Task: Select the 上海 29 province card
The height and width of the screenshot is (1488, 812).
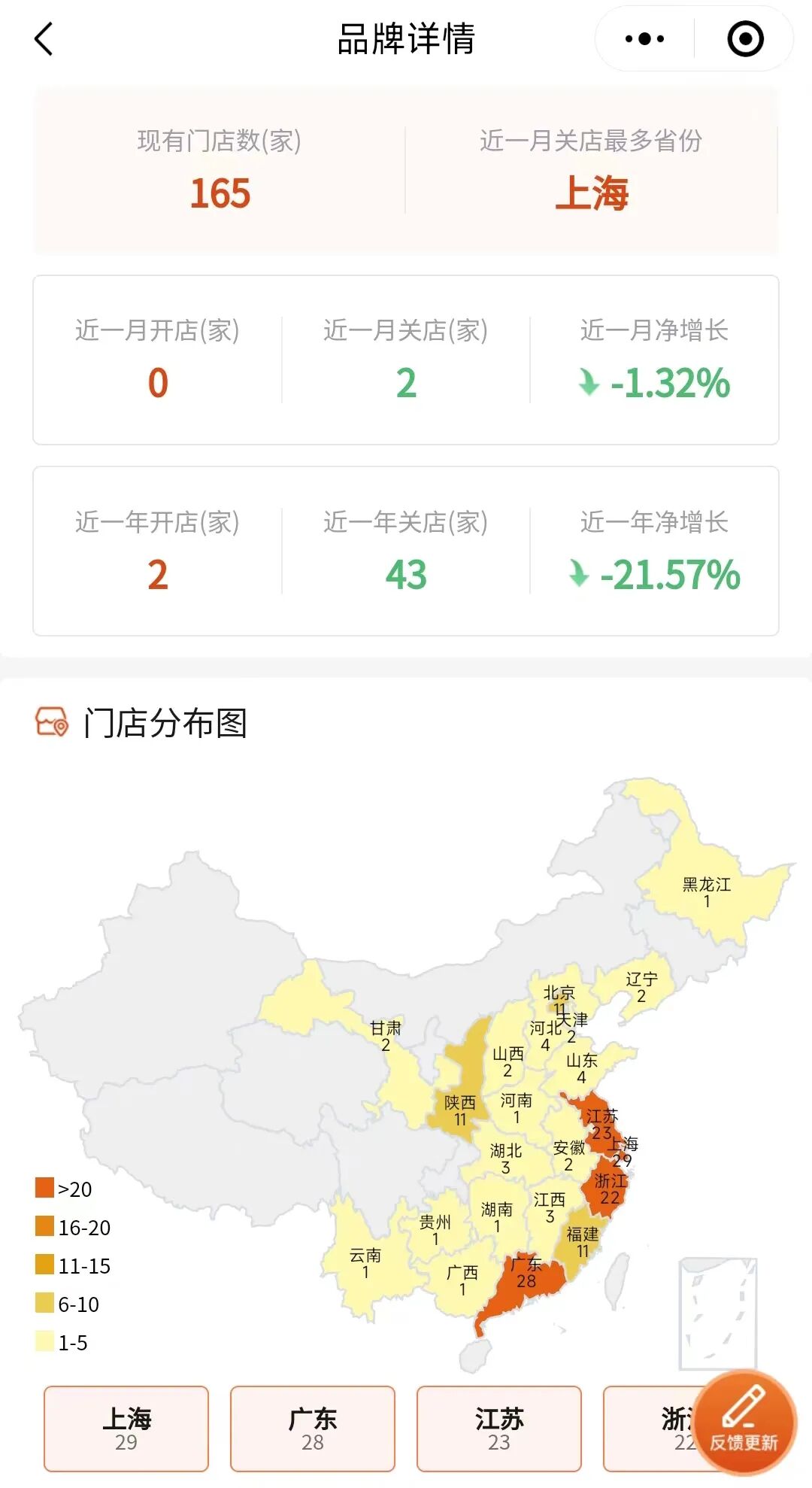Action: 126,1429
